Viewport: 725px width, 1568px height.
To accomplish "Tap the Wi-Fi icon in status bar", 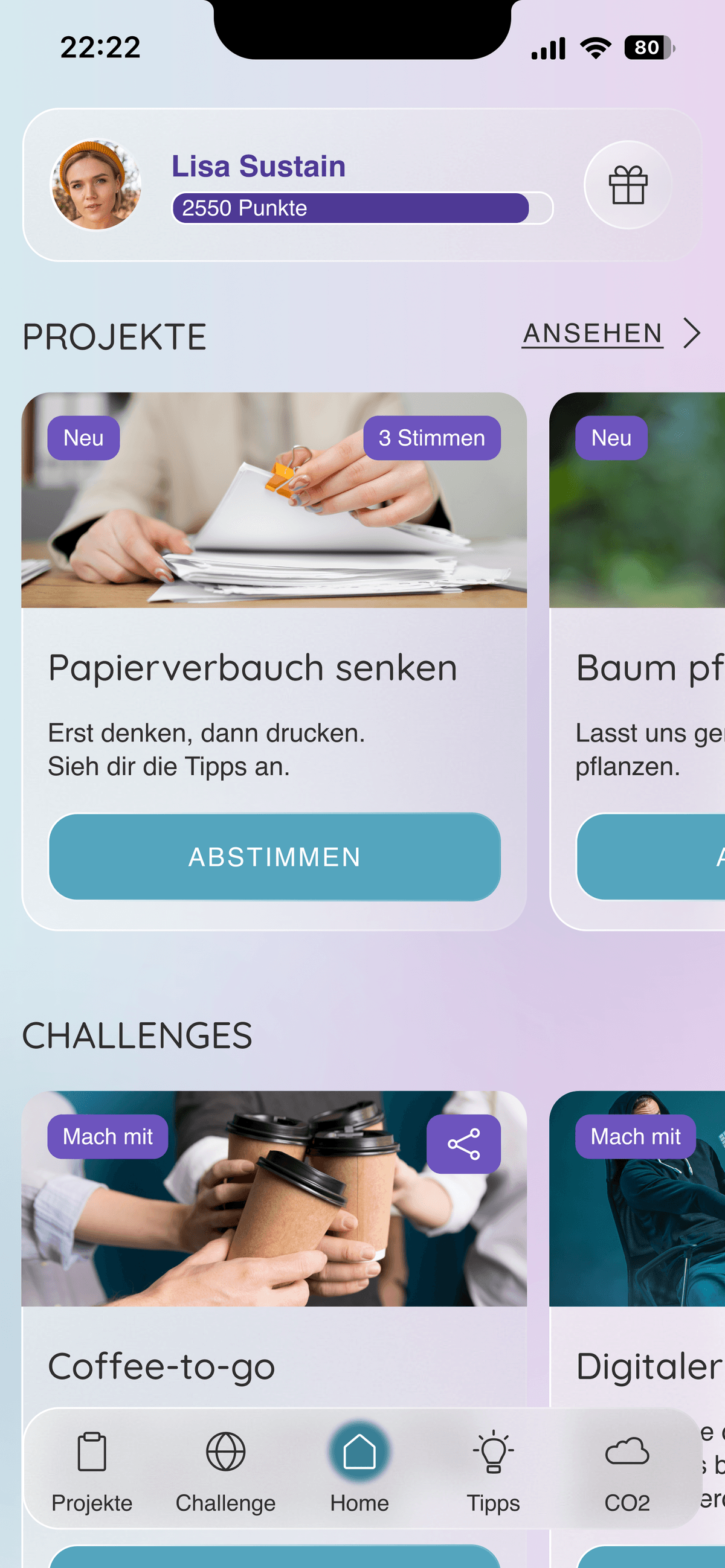I will pyautogui.click(x=594, y=48).
